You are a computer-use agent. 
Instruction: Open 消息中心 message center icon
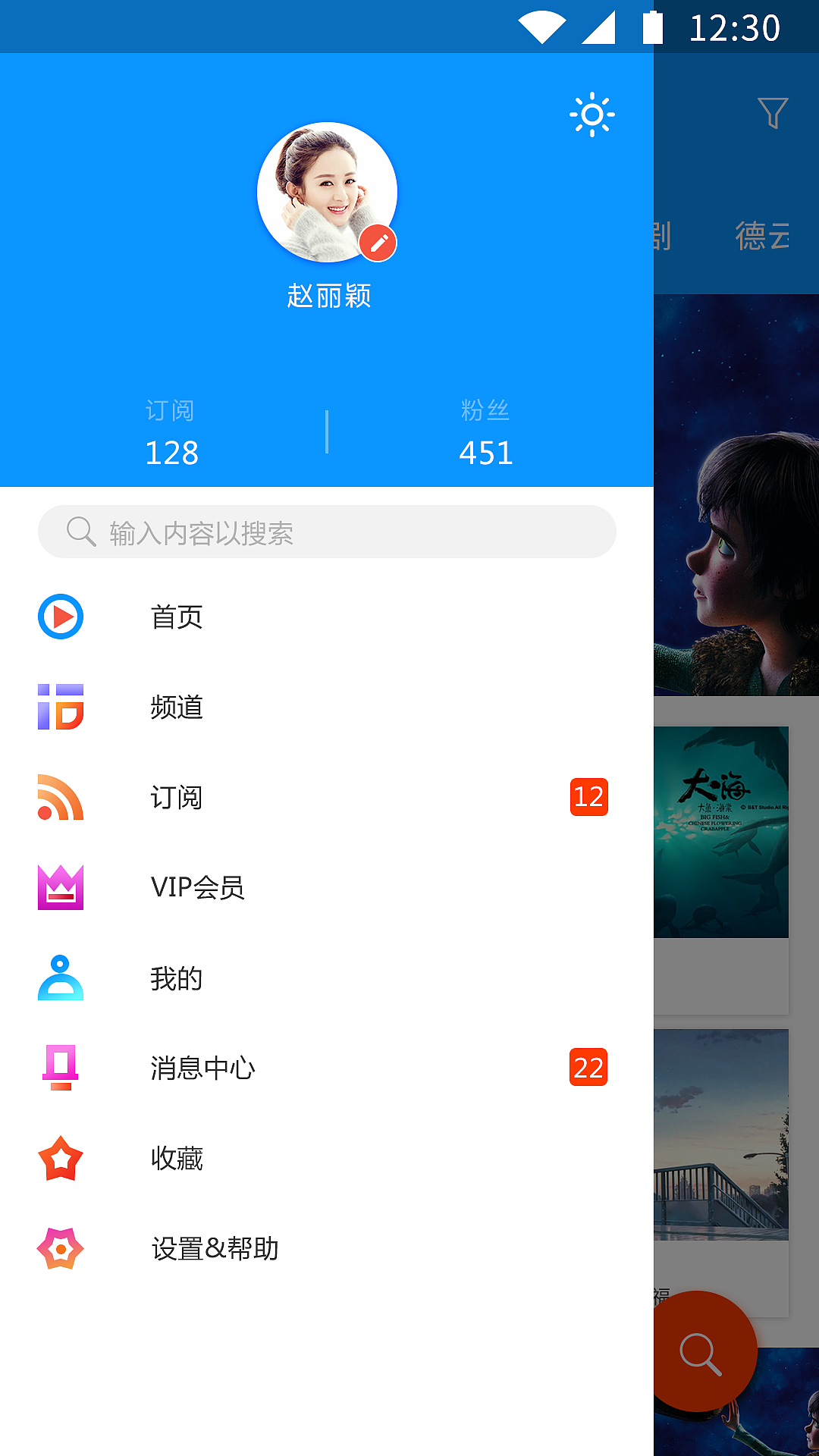point(61,1068)
